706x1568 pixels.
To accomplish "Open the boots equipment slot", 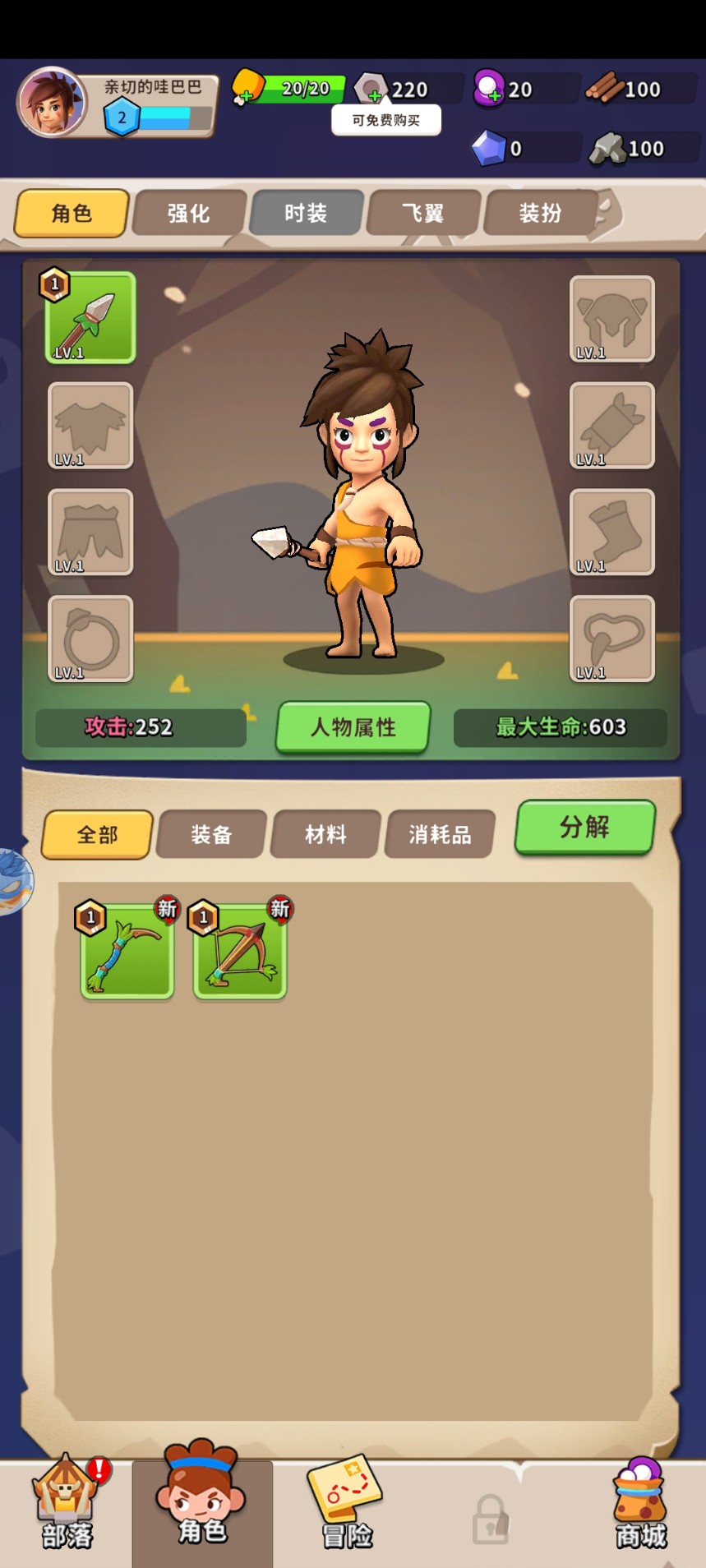I will 612,532.
